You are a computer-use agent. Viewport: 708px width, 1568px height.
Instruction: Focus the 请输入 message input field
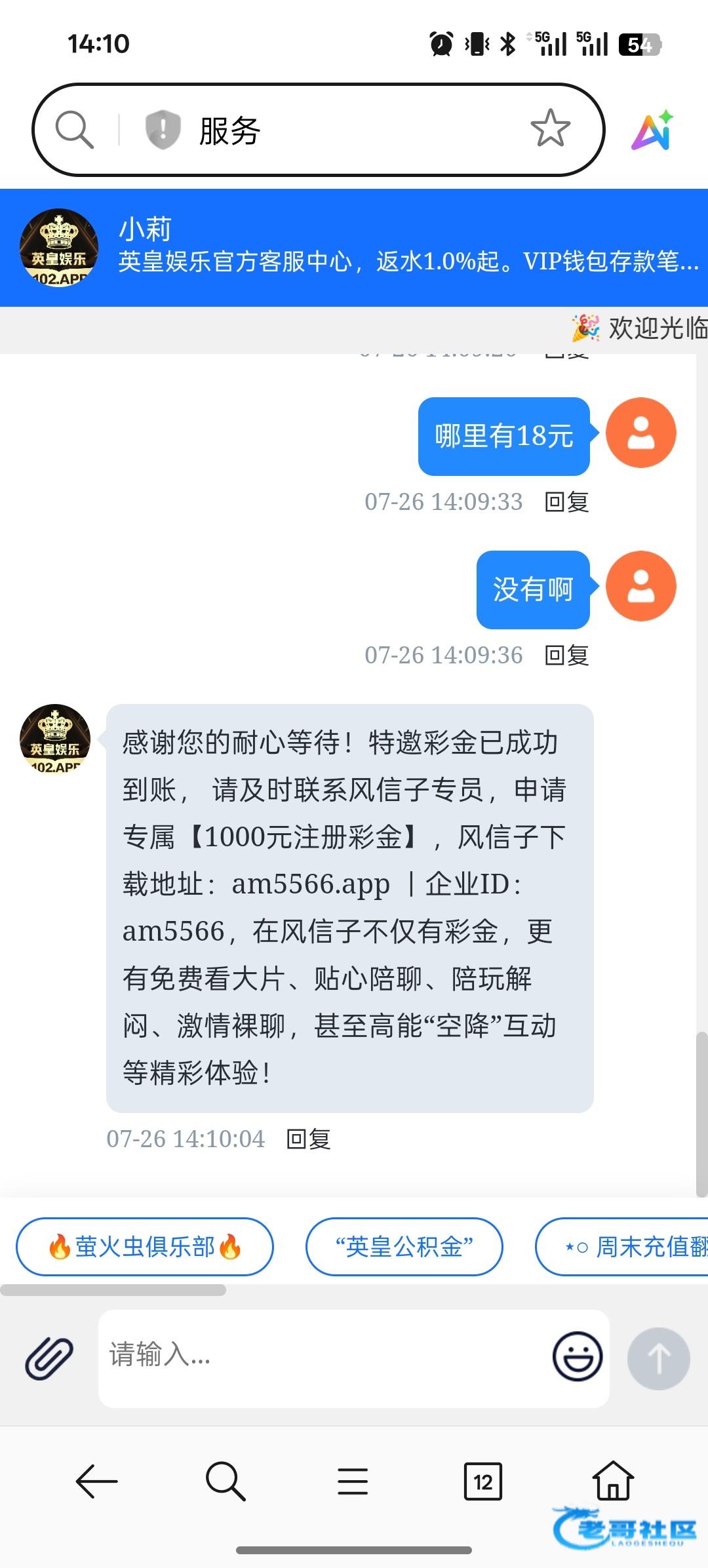pos(321,1357)
